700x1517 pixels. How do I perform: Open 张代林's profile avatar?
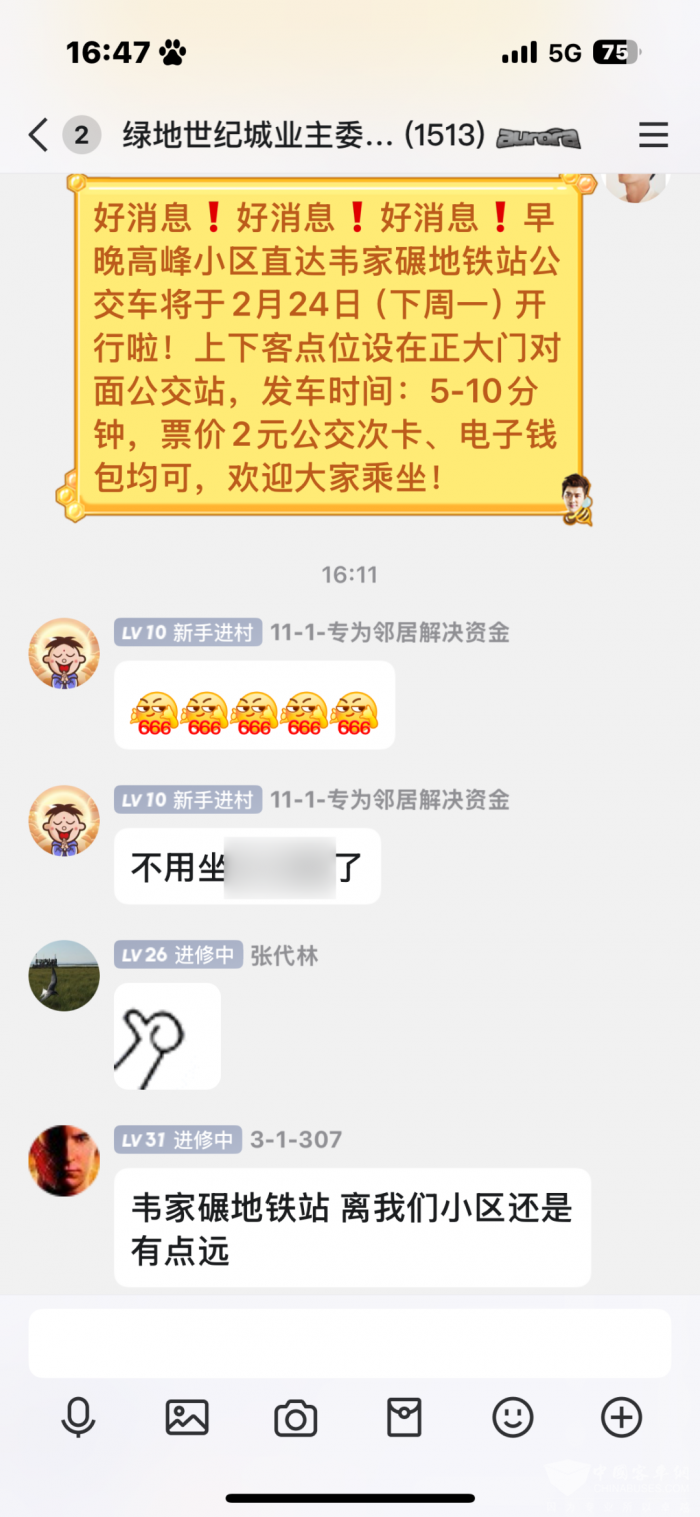(64, 975)
